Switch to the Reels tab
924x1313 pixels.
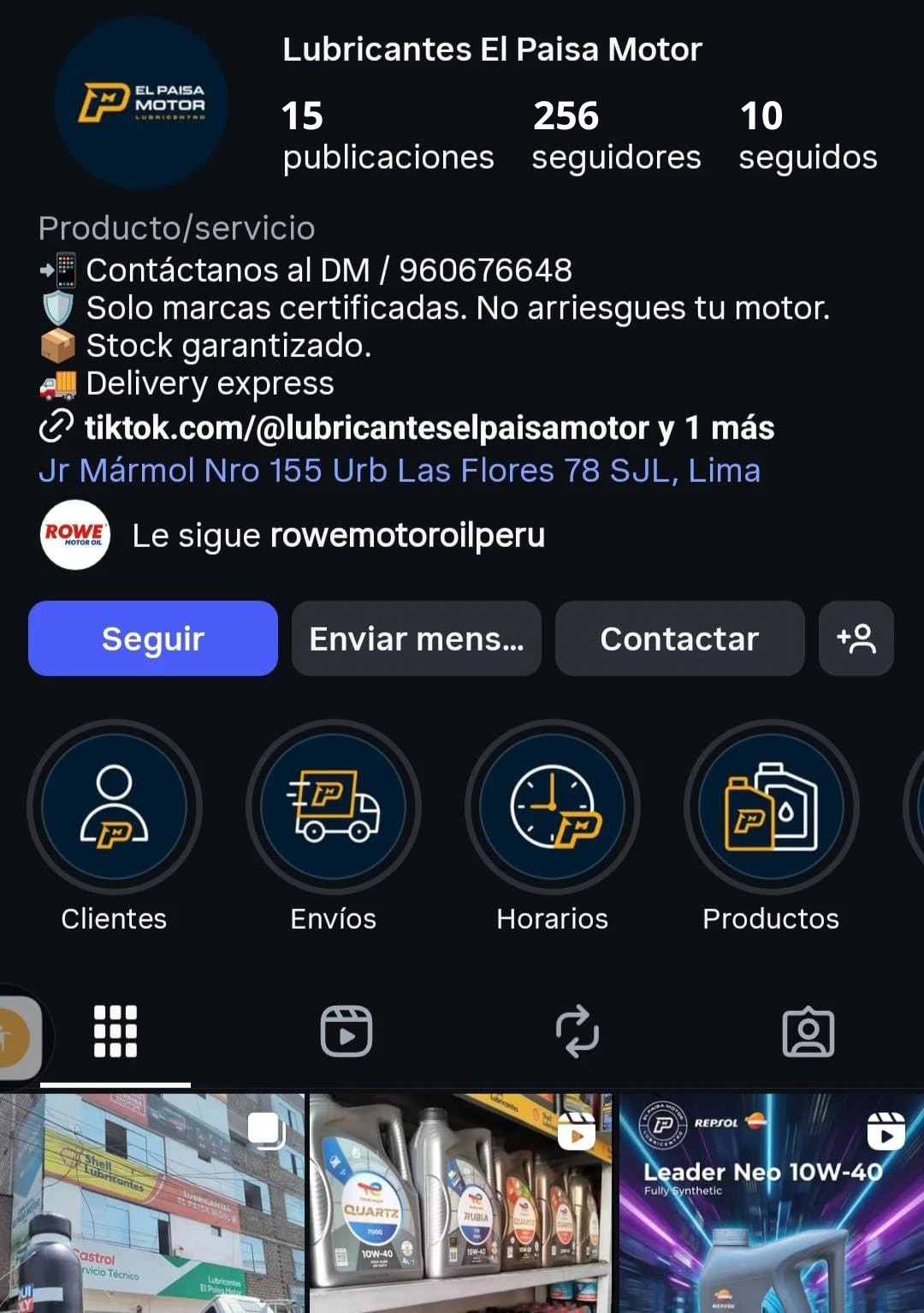click(346, 1031)
